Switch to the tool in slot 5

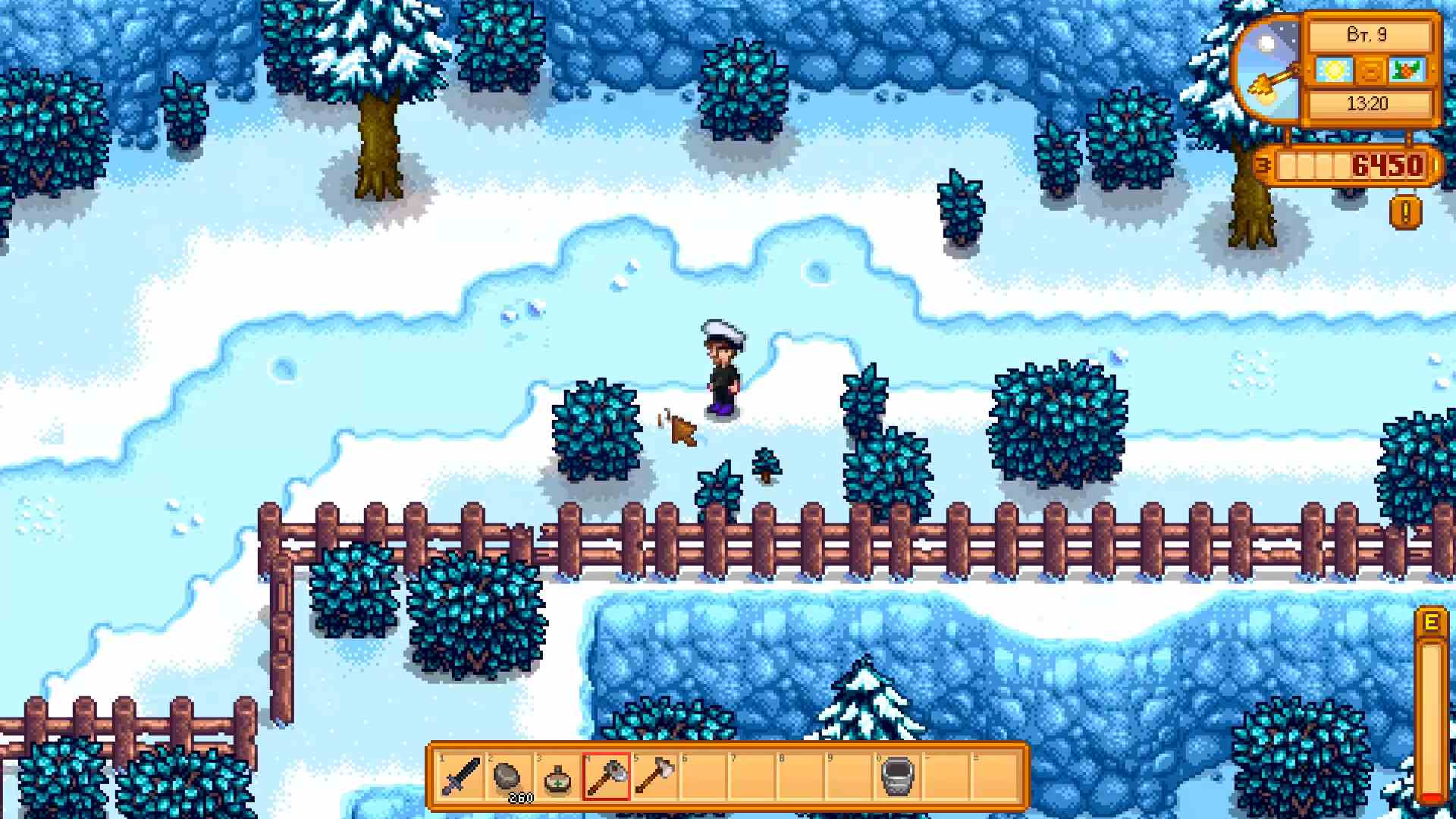coord(655,777)
